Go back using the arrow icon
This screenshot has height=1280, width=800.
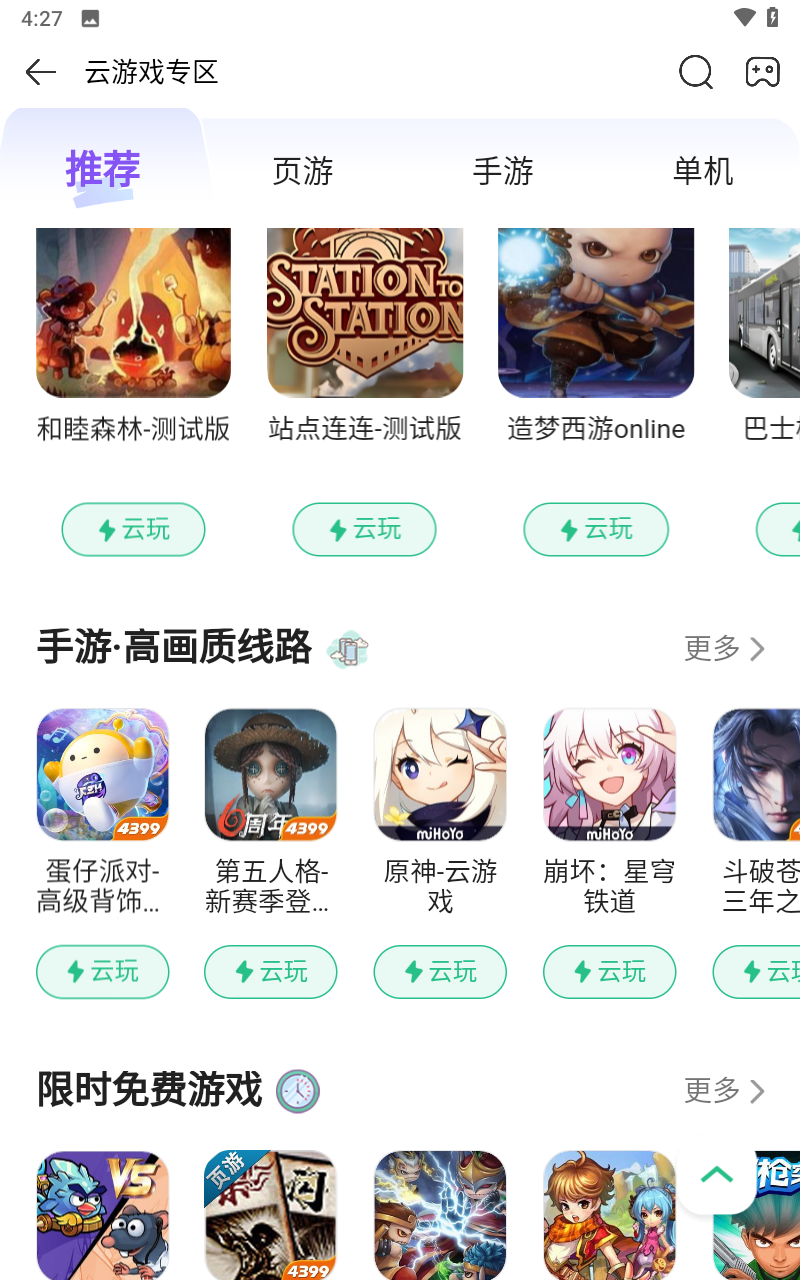click(x=40, y=72)
